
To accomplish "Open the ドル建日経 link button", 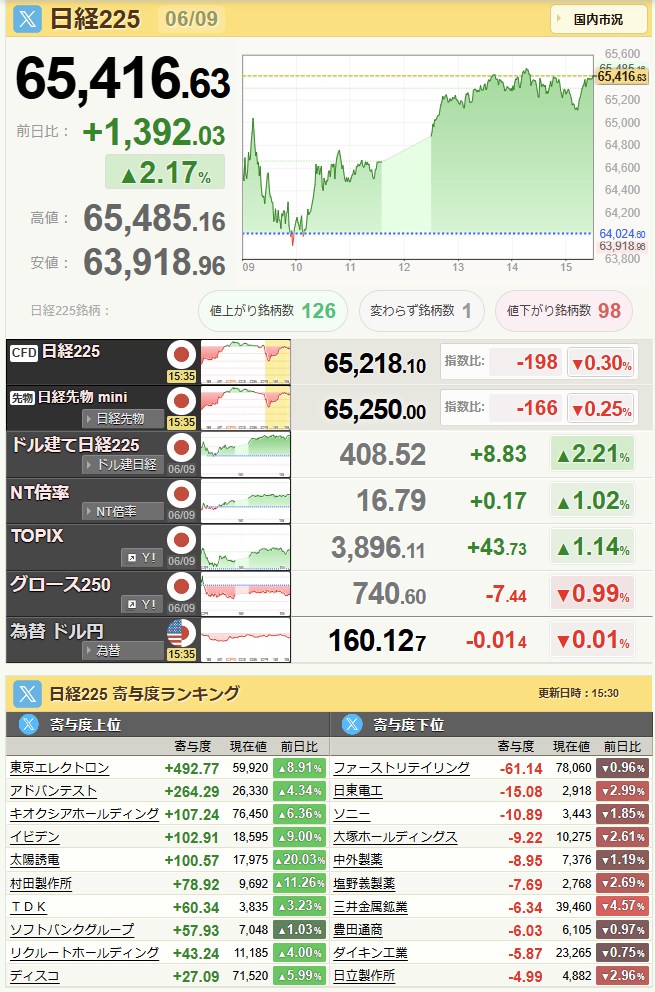I will (x=123, y=465).
